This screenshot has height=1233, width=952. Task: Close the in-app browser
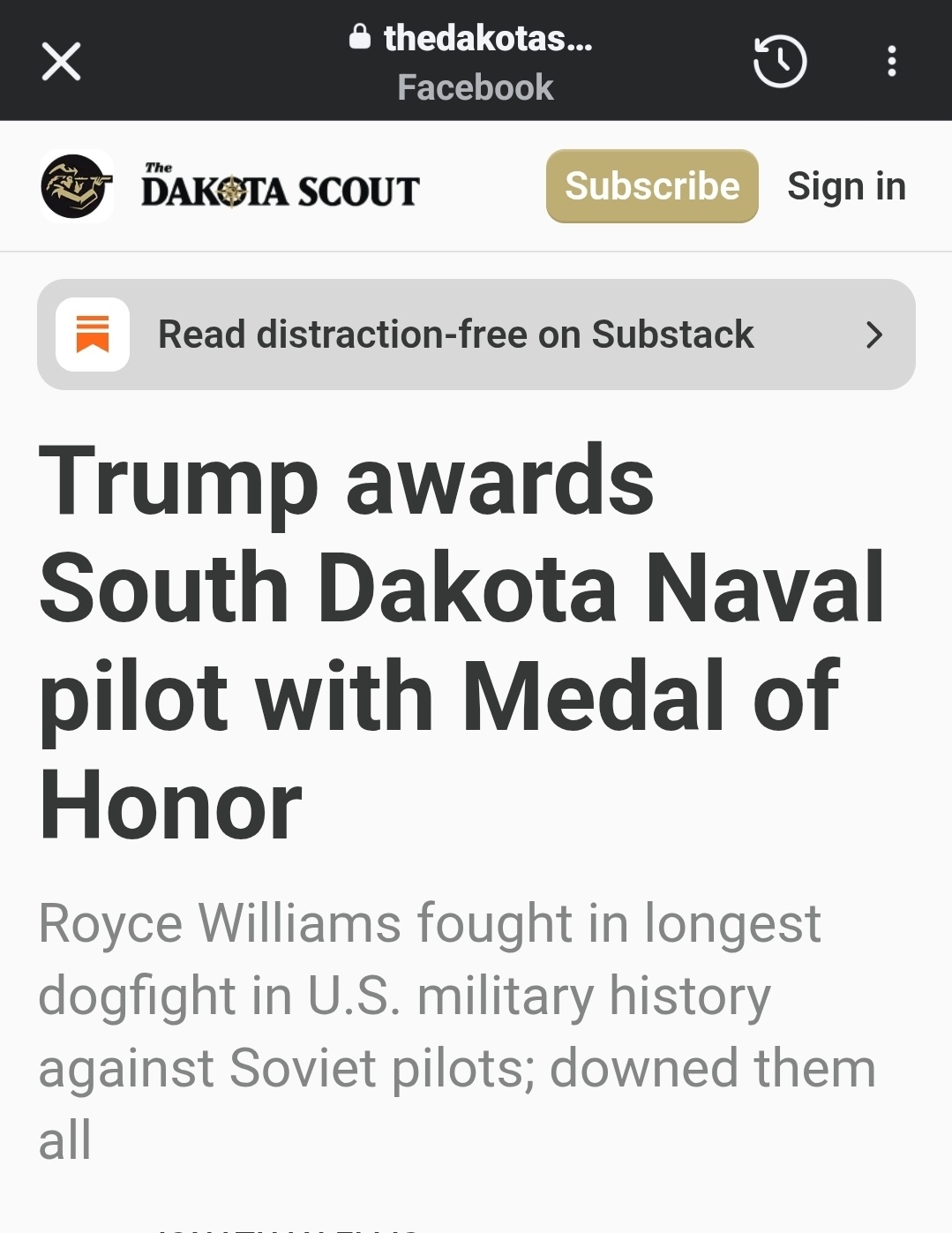(x=61, y=62)
